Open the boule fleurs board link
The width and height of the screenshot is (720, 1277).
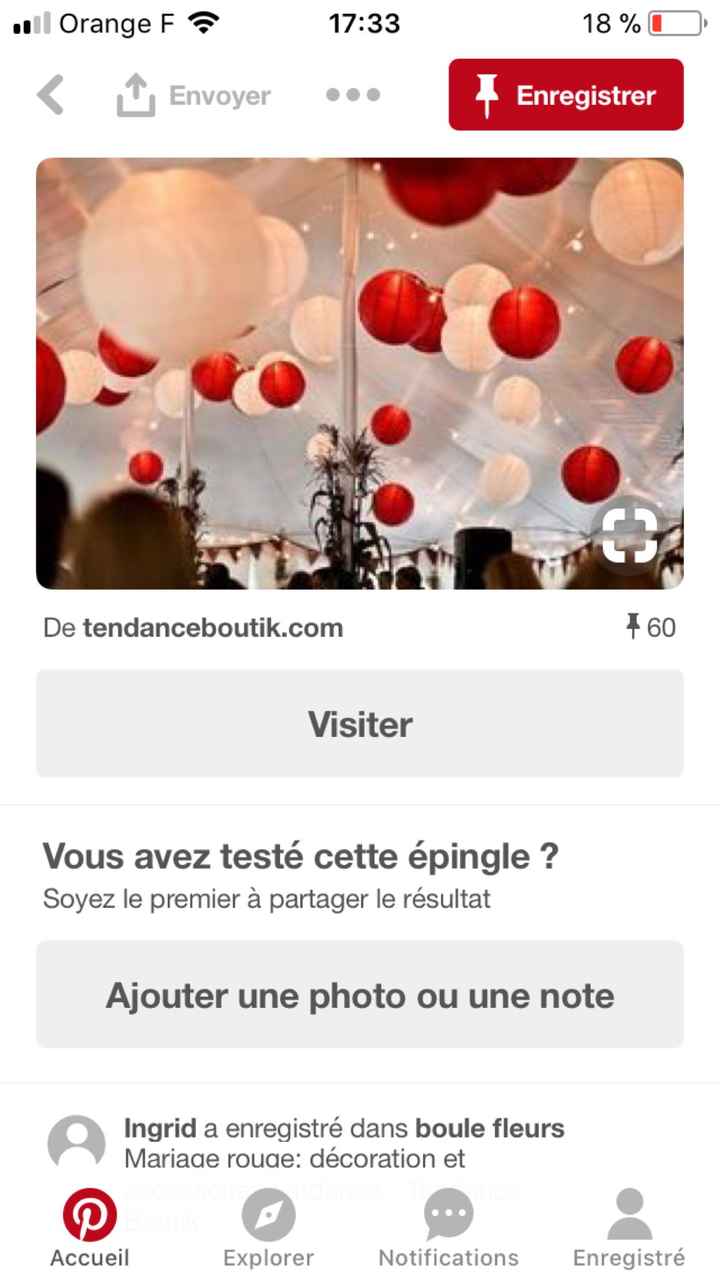(x=489, y=1128)
